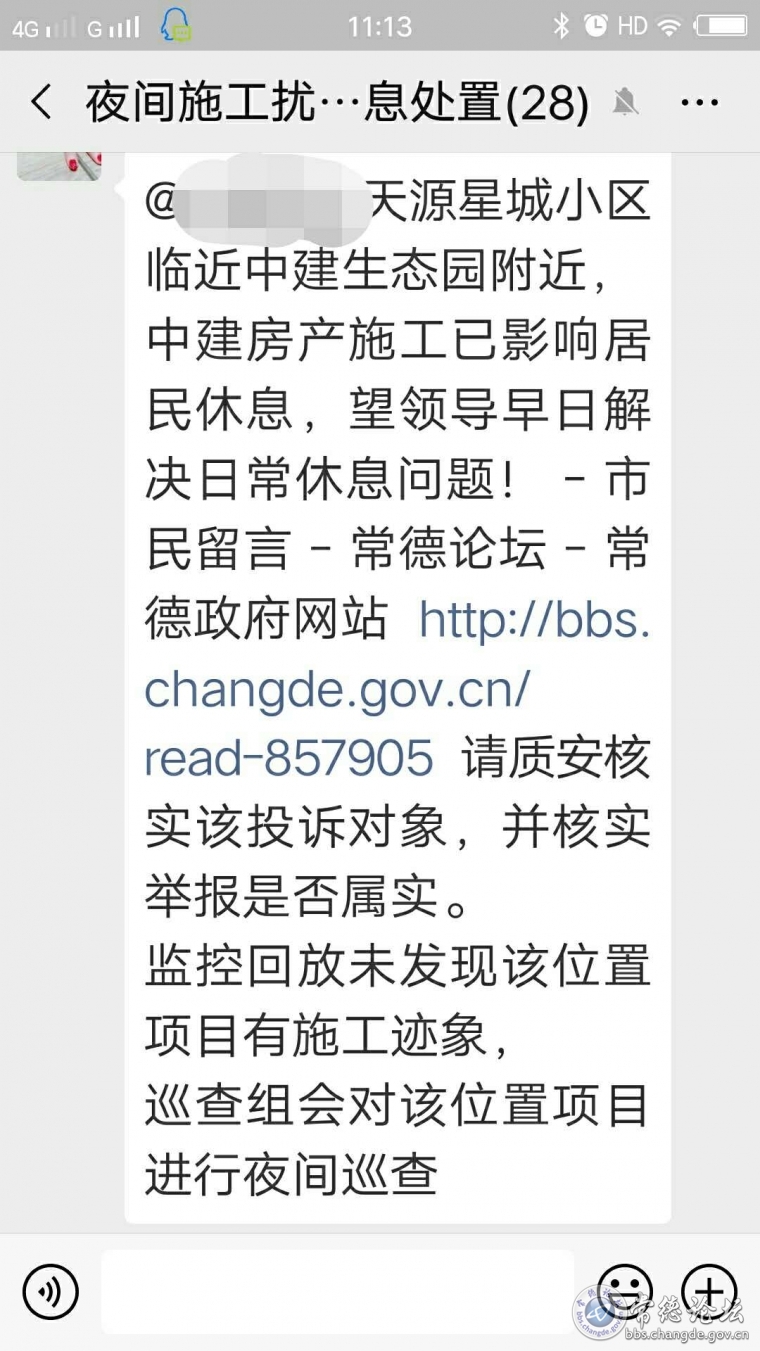This screenshot has width=760, height=1351.
Task: Focus the message text field
Action: (x=338, y=1292)
